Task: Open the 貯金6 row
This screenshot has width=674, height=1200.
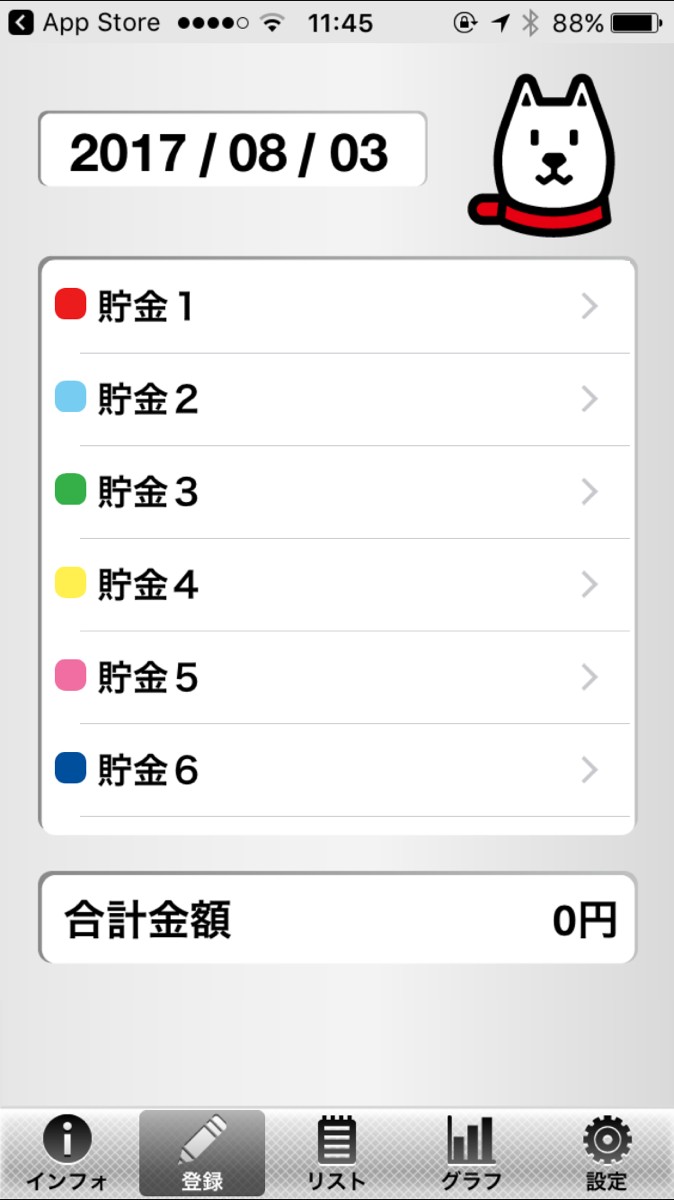Action: pos(337,770)
